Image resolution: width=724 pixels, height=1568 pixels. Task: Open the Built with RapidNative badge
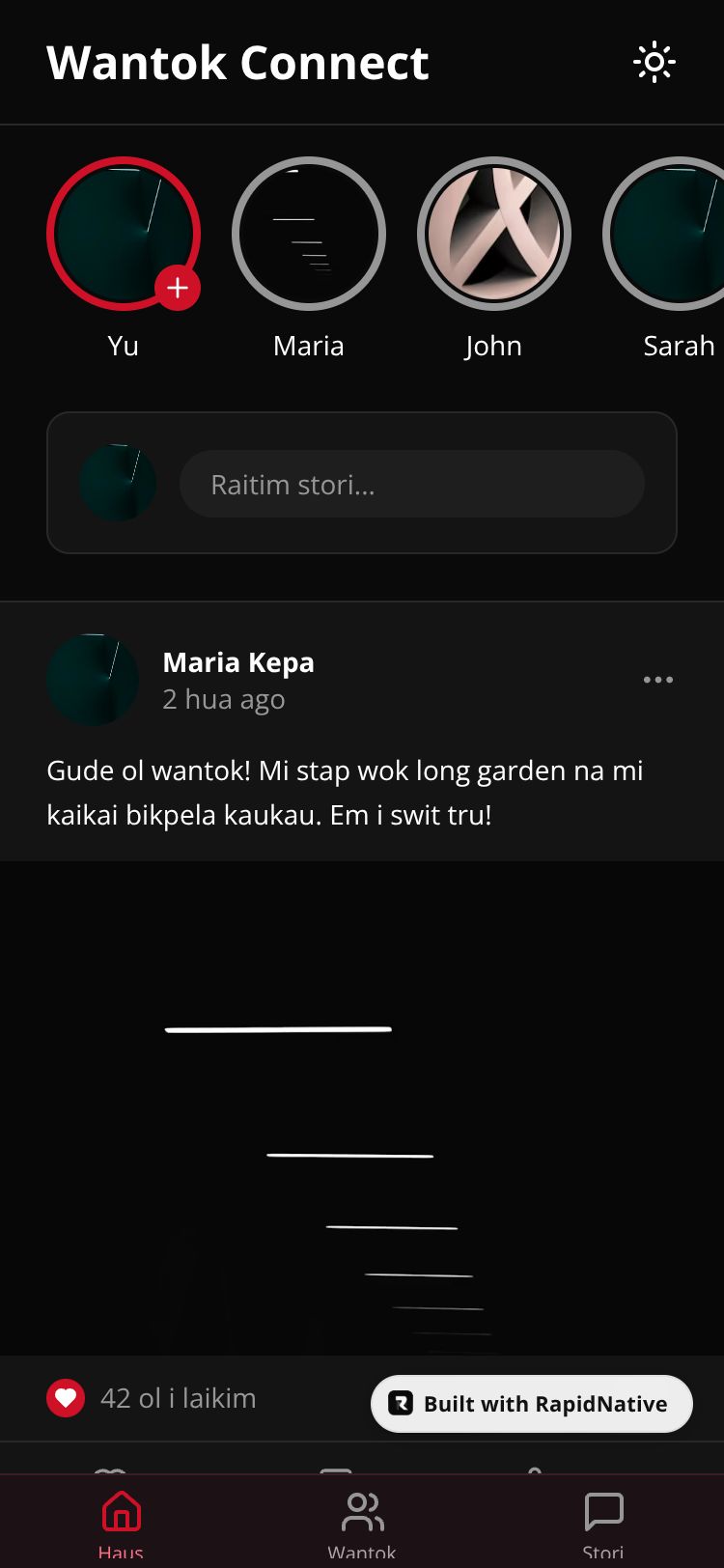coord(532,1404)
